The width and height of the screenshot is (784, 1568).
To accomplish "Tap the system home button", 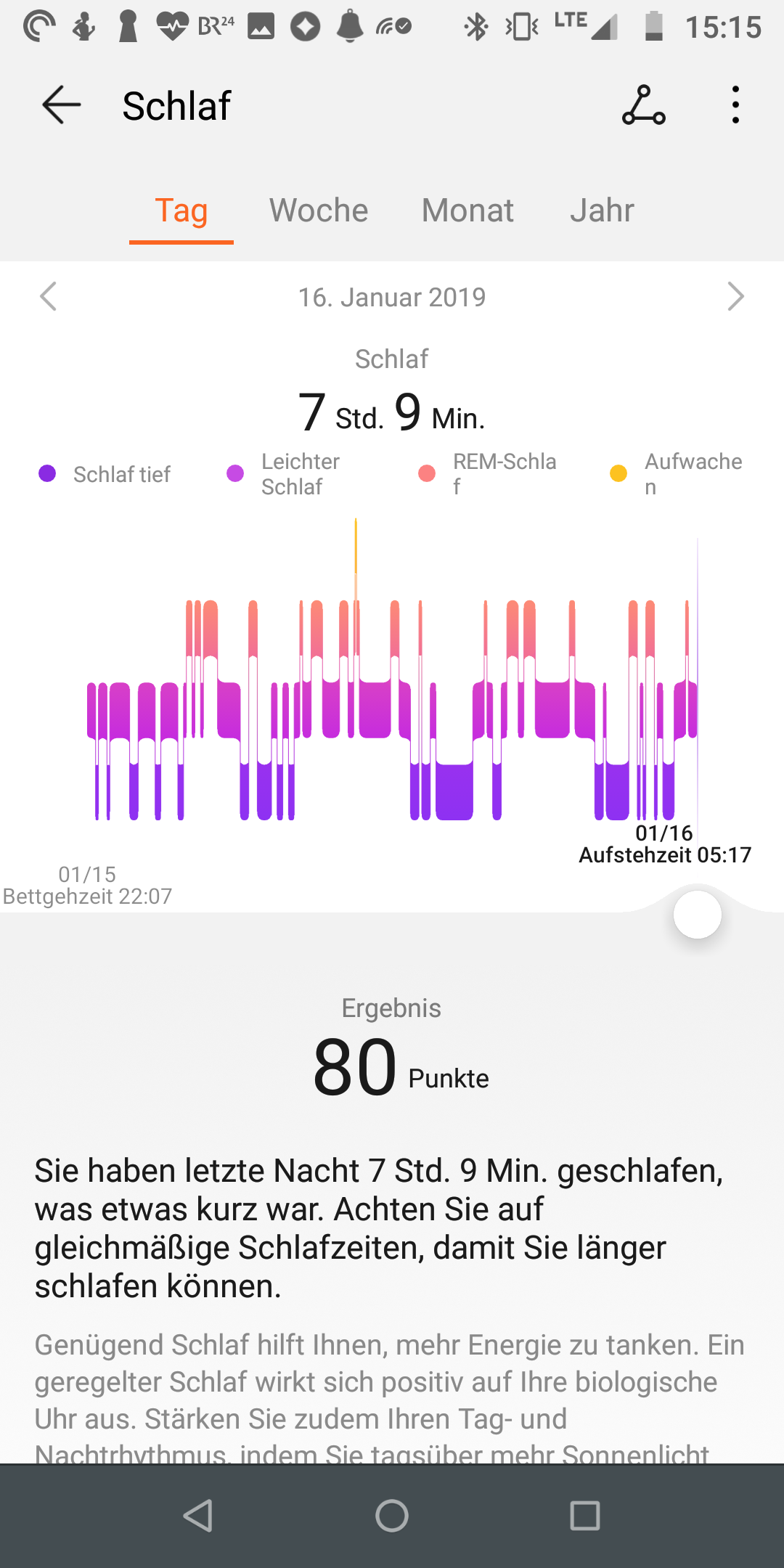I will tap(392, 1516).
